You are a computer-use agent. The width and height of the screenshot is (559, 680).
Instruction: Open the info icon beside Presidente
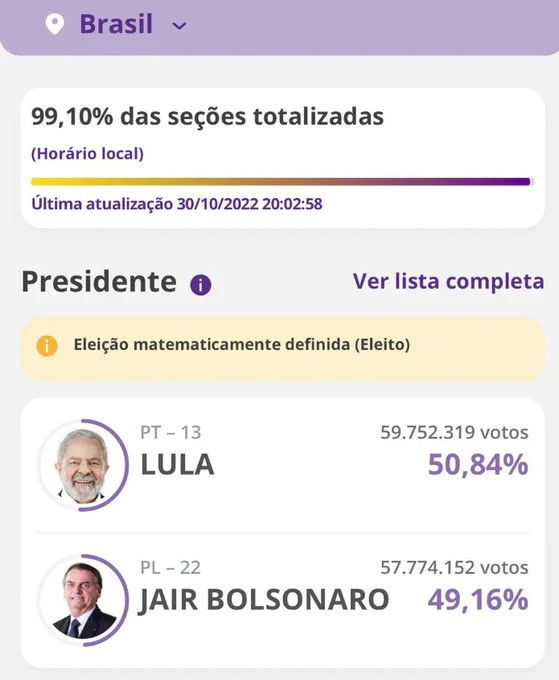[201, 285]
